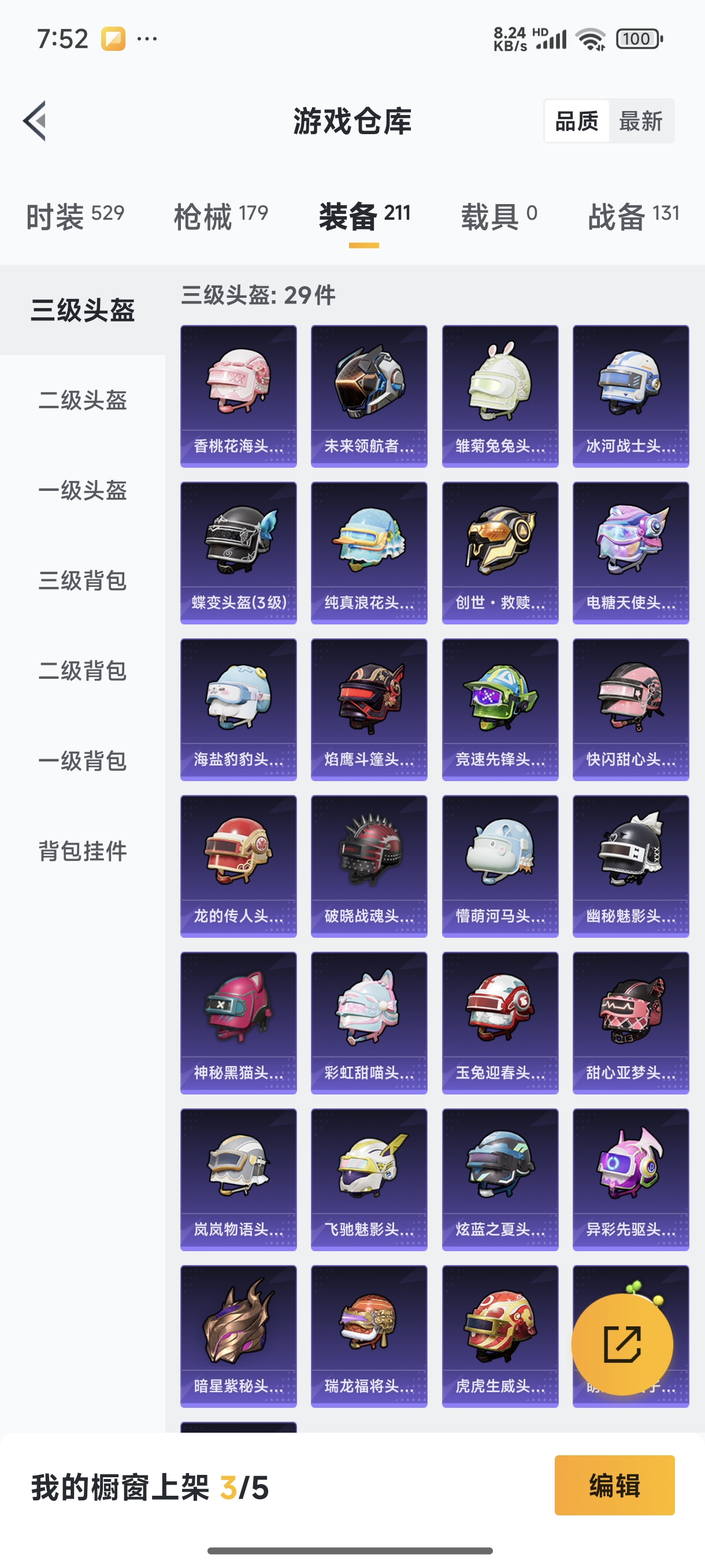View the 未来领航者 helmet
The image size is (705, 1568).
click(x=369, y=396)
